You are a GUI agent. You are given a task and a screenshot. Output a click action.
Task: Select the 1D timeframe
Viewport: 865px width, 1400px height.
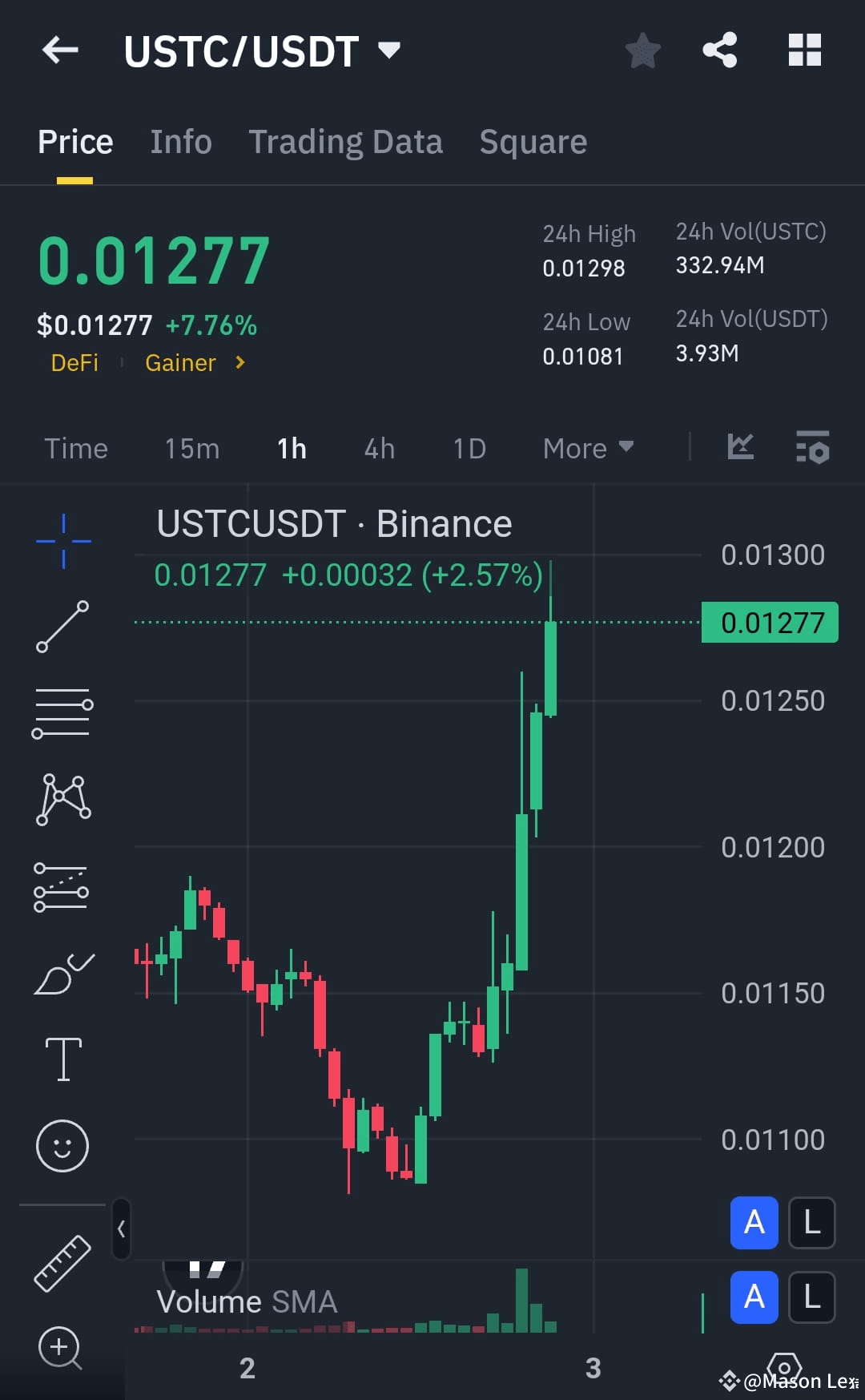pyautogui.click(x=469, y=448)
